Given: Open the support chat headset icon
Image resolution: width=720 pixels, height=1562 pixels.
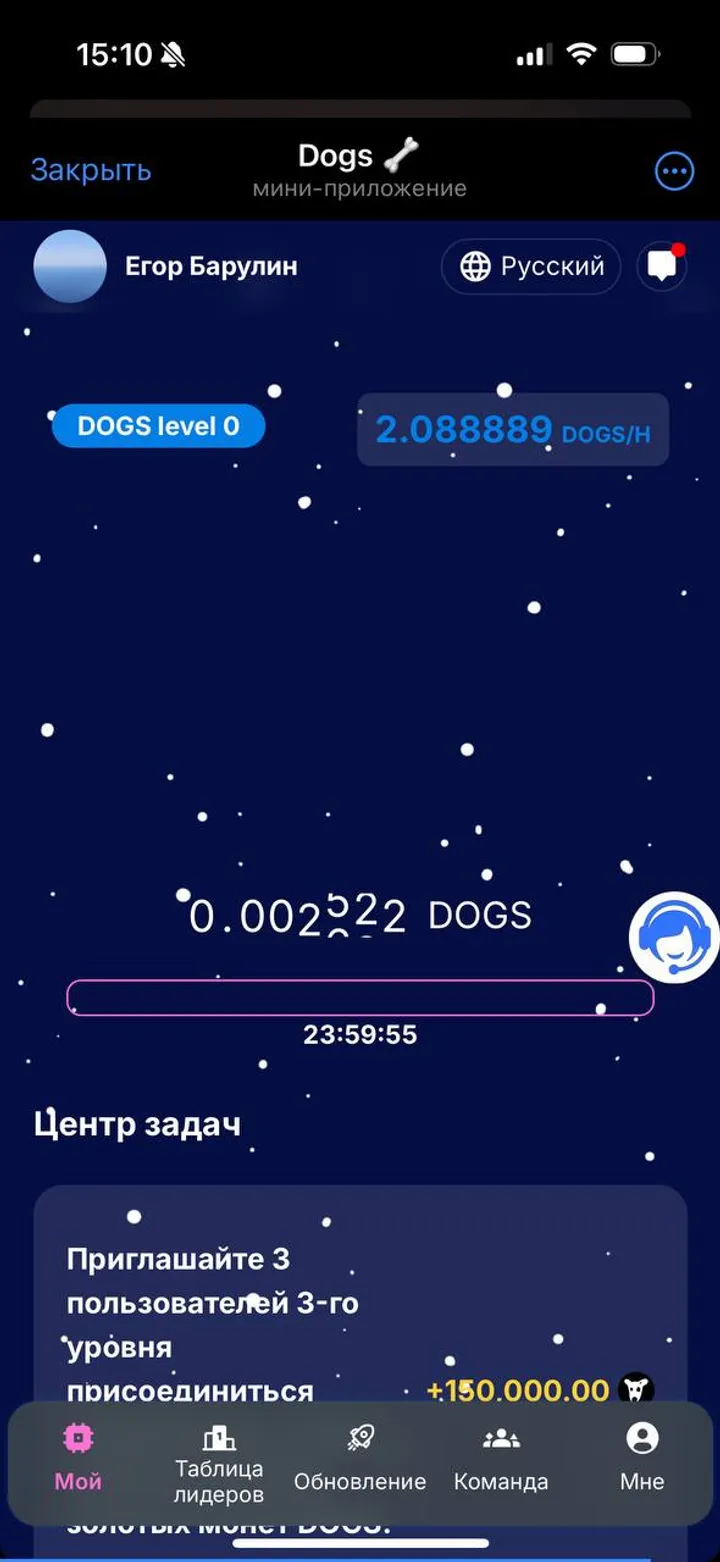Looking at the screenshot, I should tap(672, 934).
